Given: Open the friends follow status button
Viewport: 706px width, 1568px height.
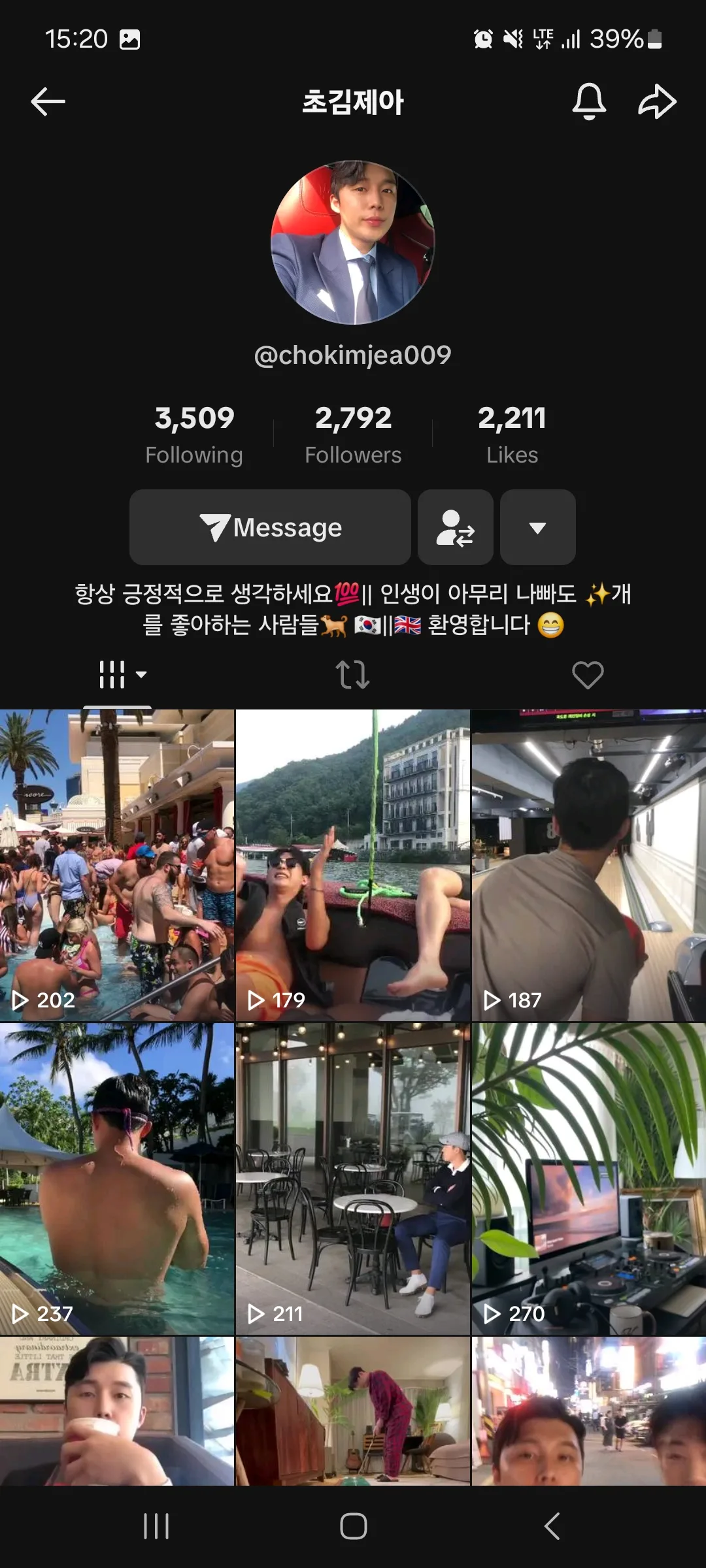Looking at the screenshot, I should click(455, 527).
